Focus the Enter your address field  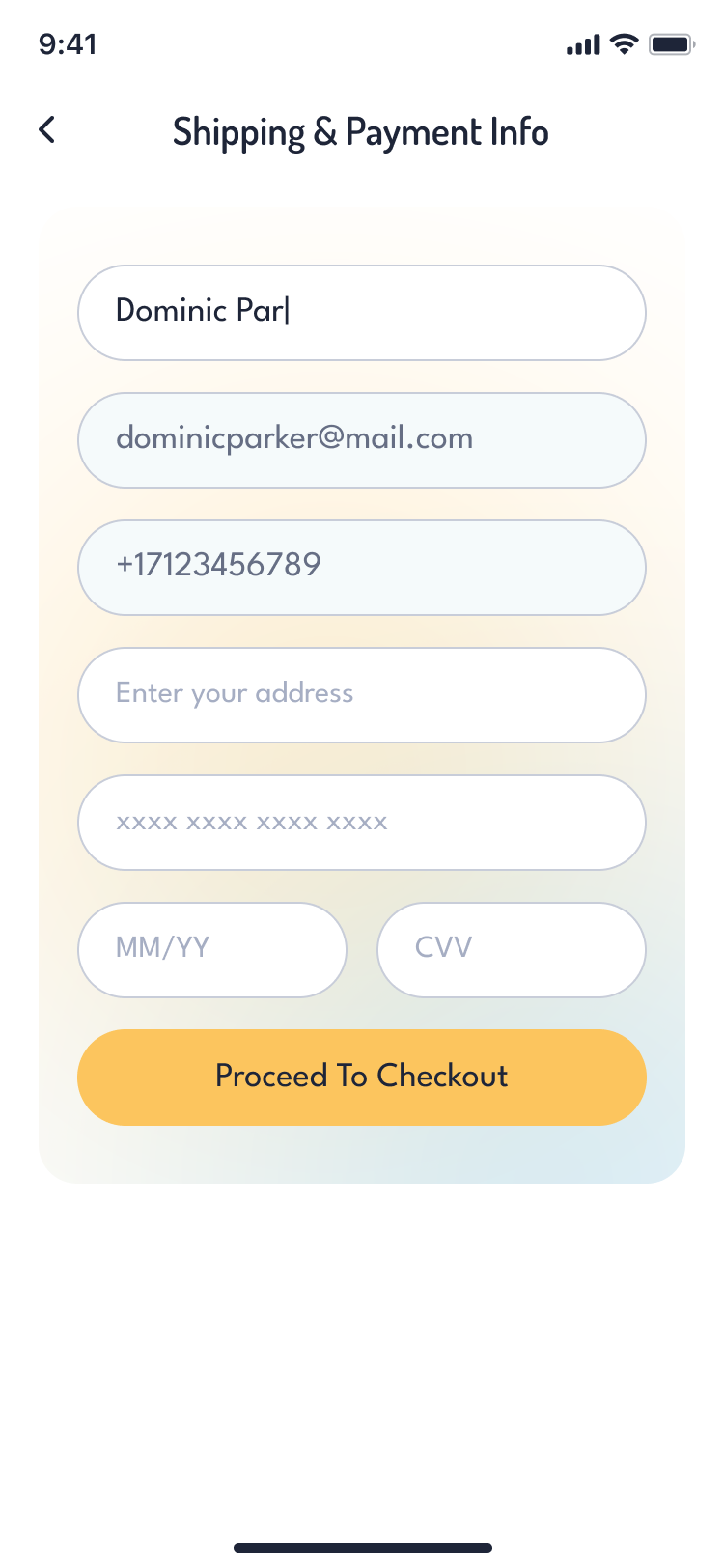361,695
